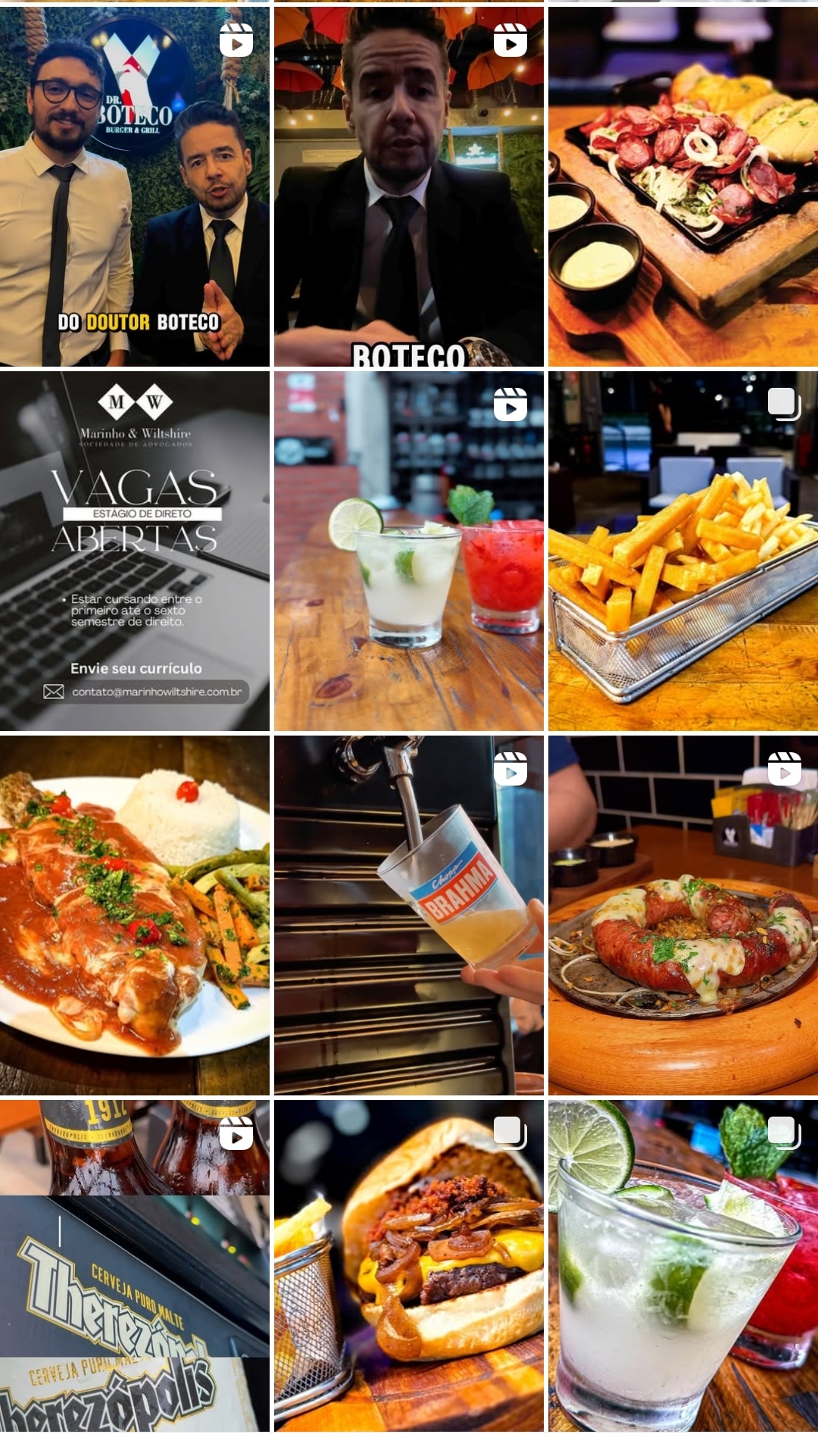View the sliced sausage platter post
This screenshot has width=818, height=1456.
(682, 186)
